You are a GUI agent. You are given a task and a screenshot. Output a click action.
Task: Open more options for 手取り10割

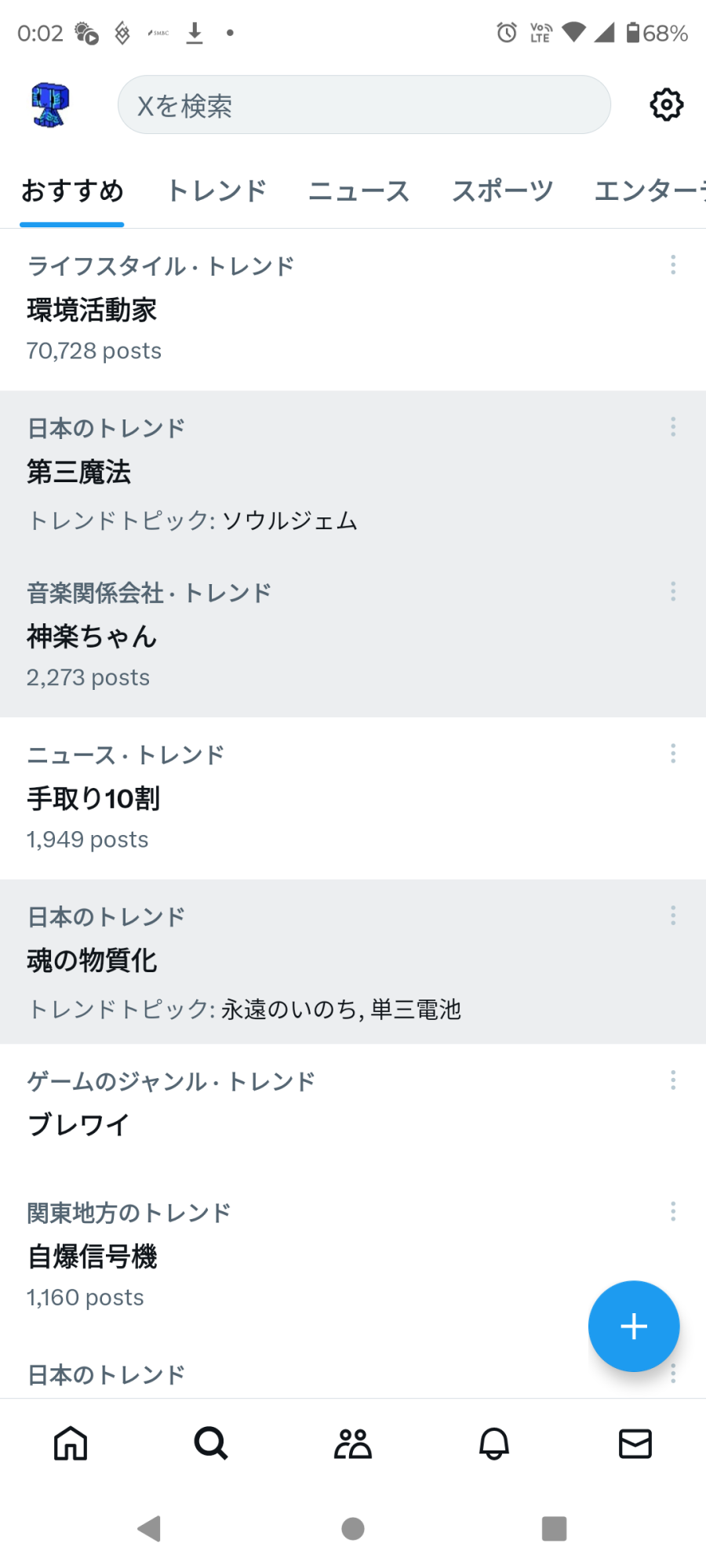coord(673,754)
